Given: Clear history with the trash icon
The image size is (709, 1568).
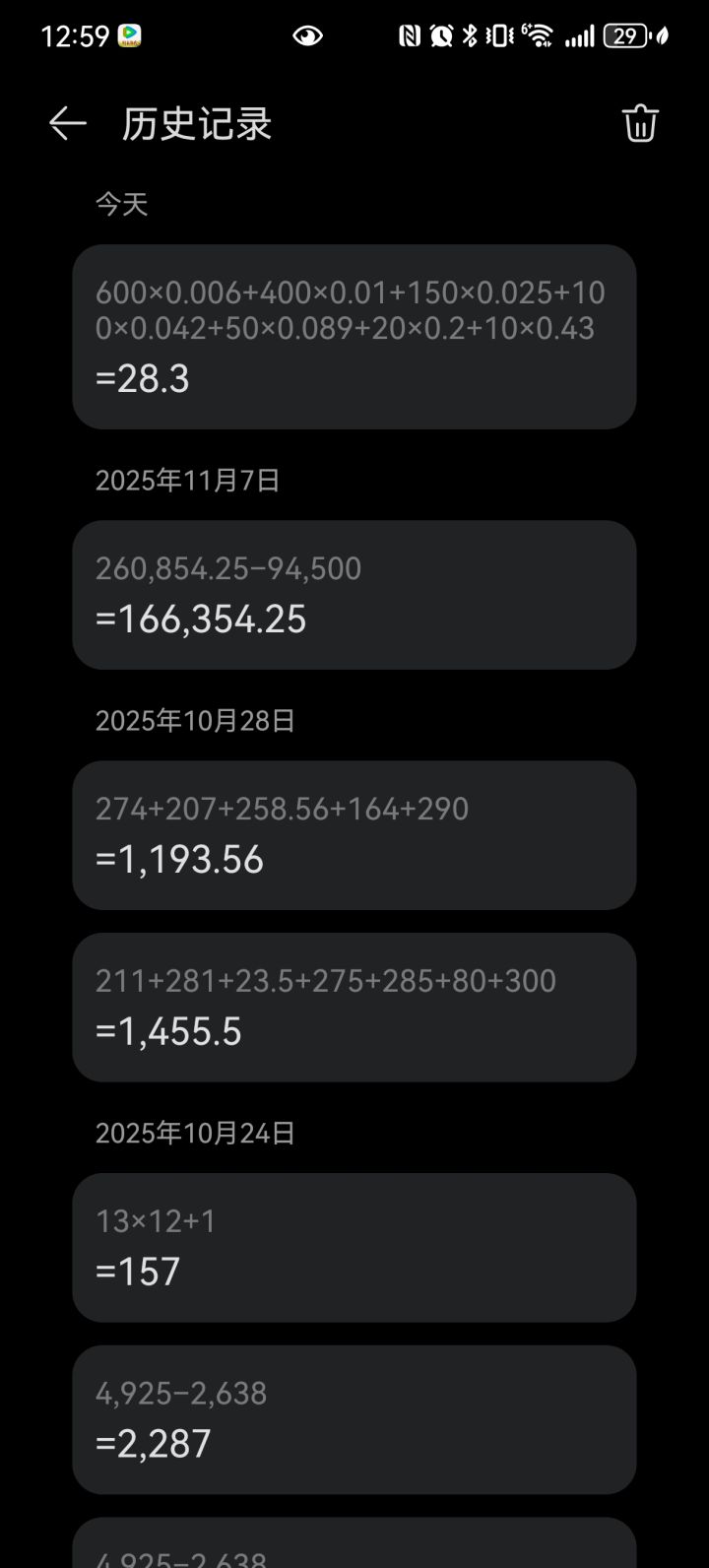Looking at the screenshot, I should click(639, 124).
